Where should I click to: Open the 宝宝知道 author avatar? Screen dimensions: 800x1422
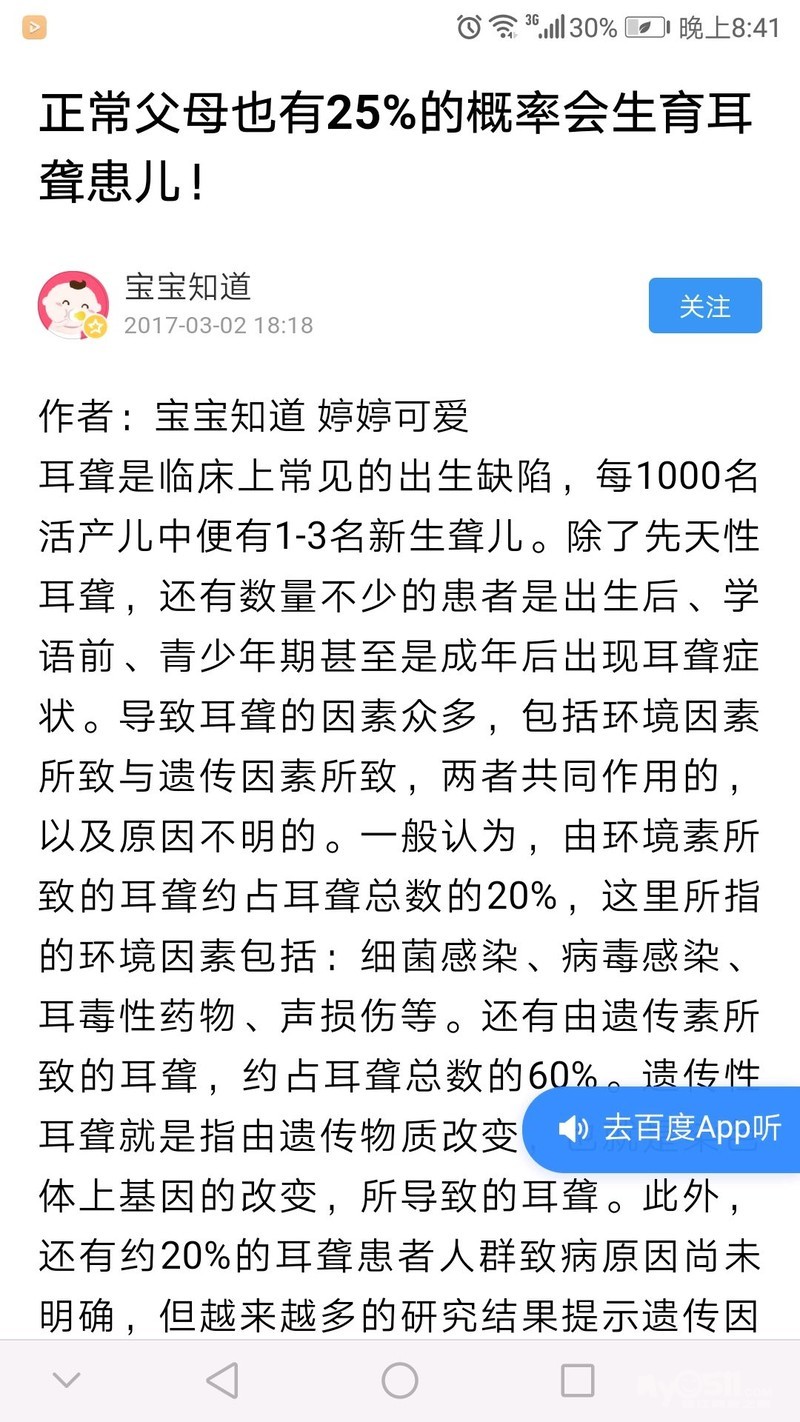coord(73,305)
